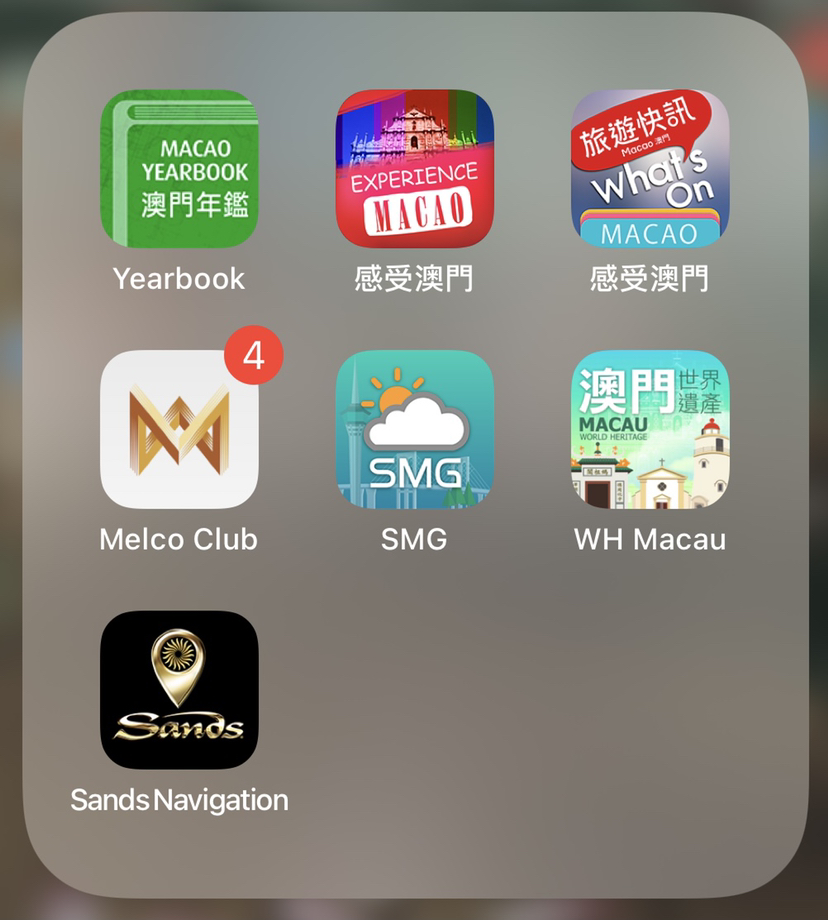Image resolution: width=828 pixels, height=920 pixels.
Task: Open the What's On Macao app
Action: pyautogui.click(x=649, y=169)
